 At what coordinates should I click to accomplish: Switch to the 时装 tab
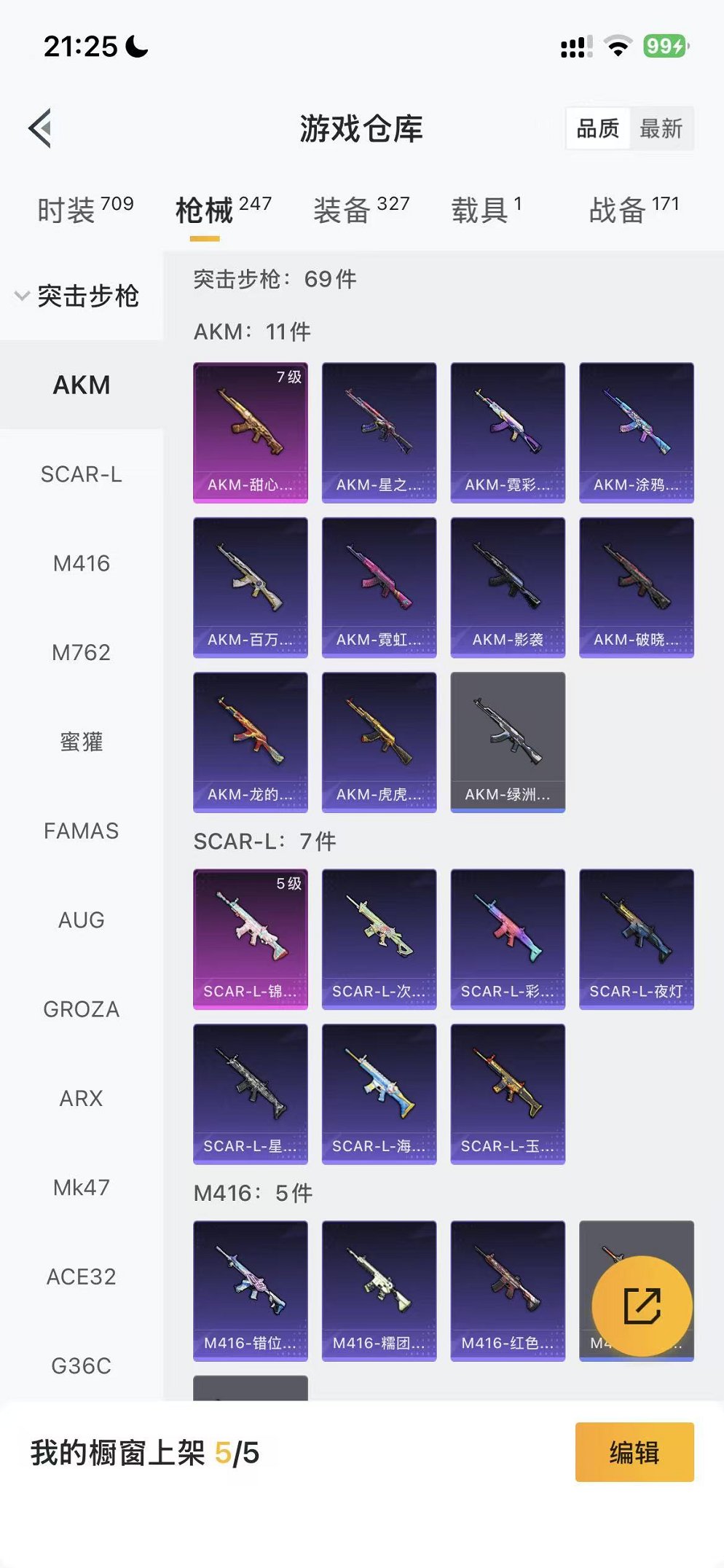pos(84,210)
